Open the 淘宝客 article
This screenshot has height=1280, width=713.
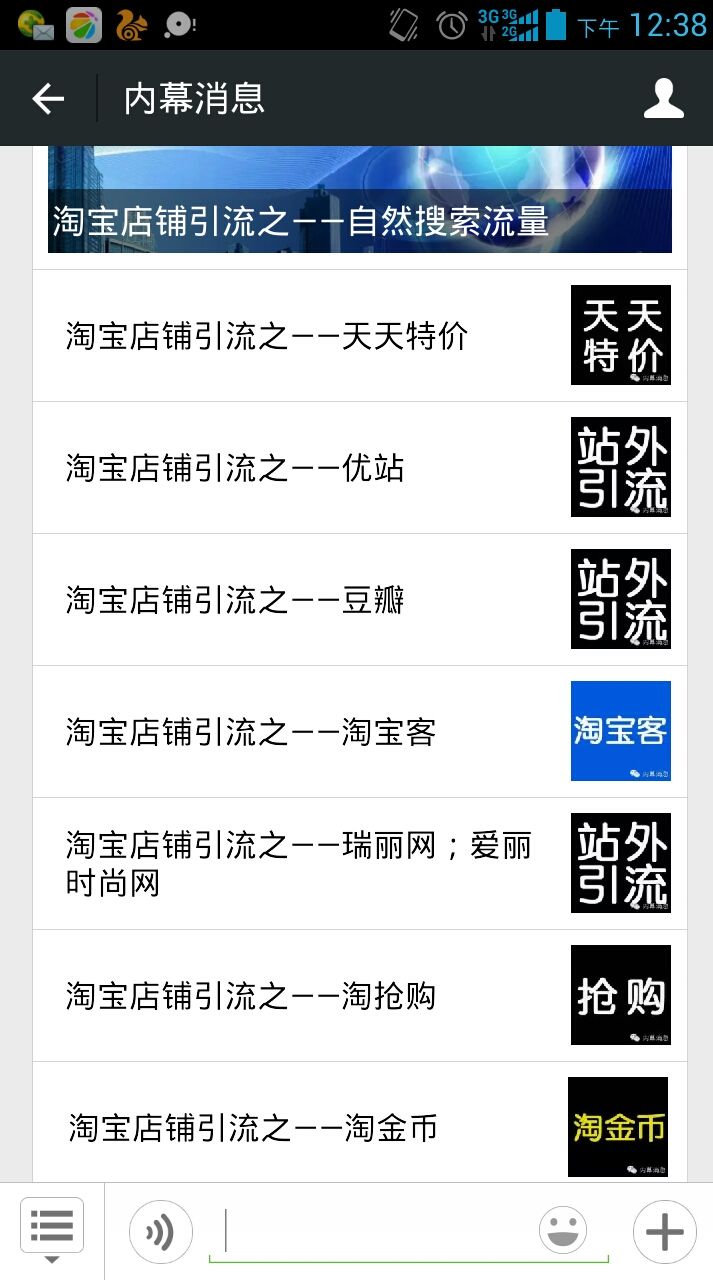pyautogui.click(x=359, y=732)
